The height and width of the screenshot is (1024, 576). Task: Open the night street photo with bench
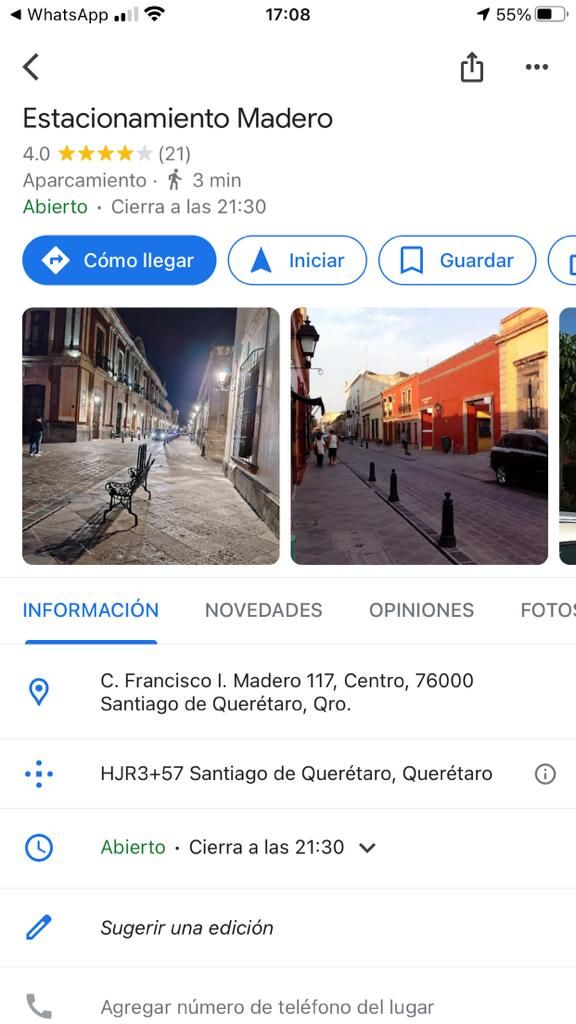coord(151,436)
